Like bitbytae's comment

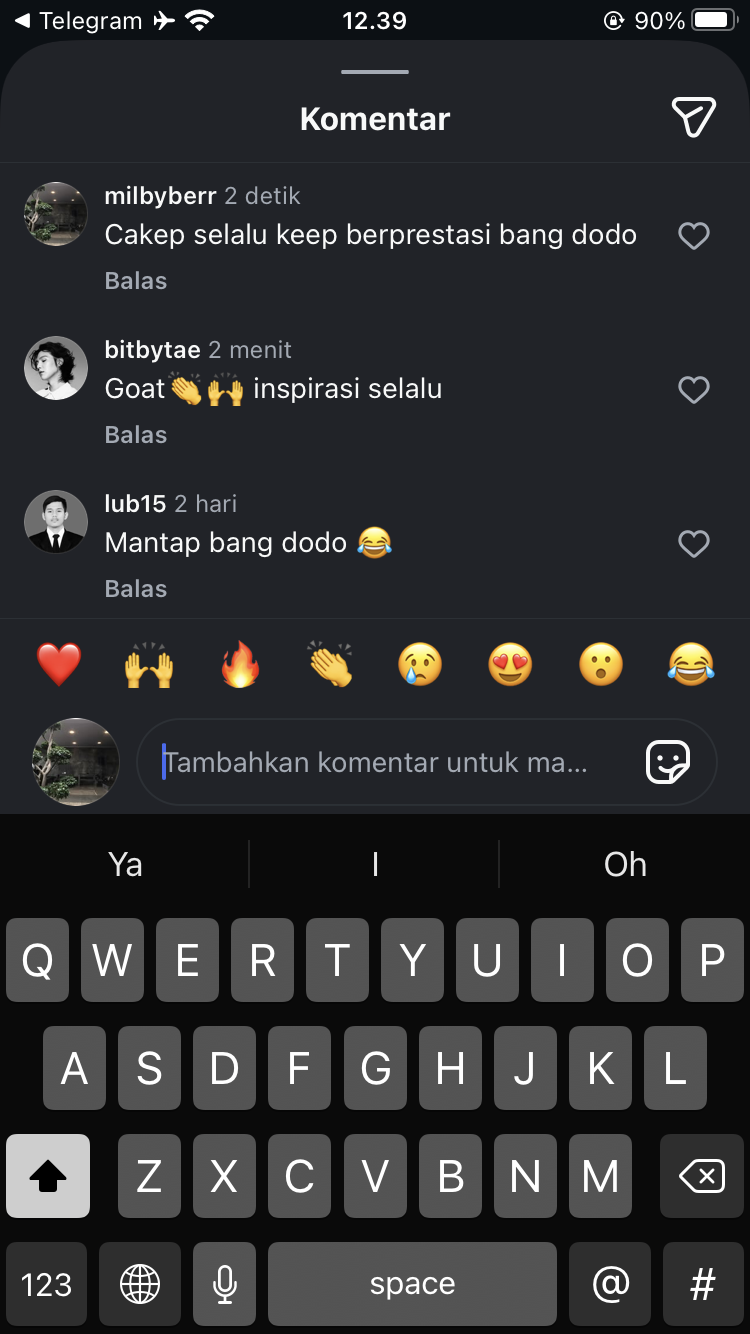(693, 390)
